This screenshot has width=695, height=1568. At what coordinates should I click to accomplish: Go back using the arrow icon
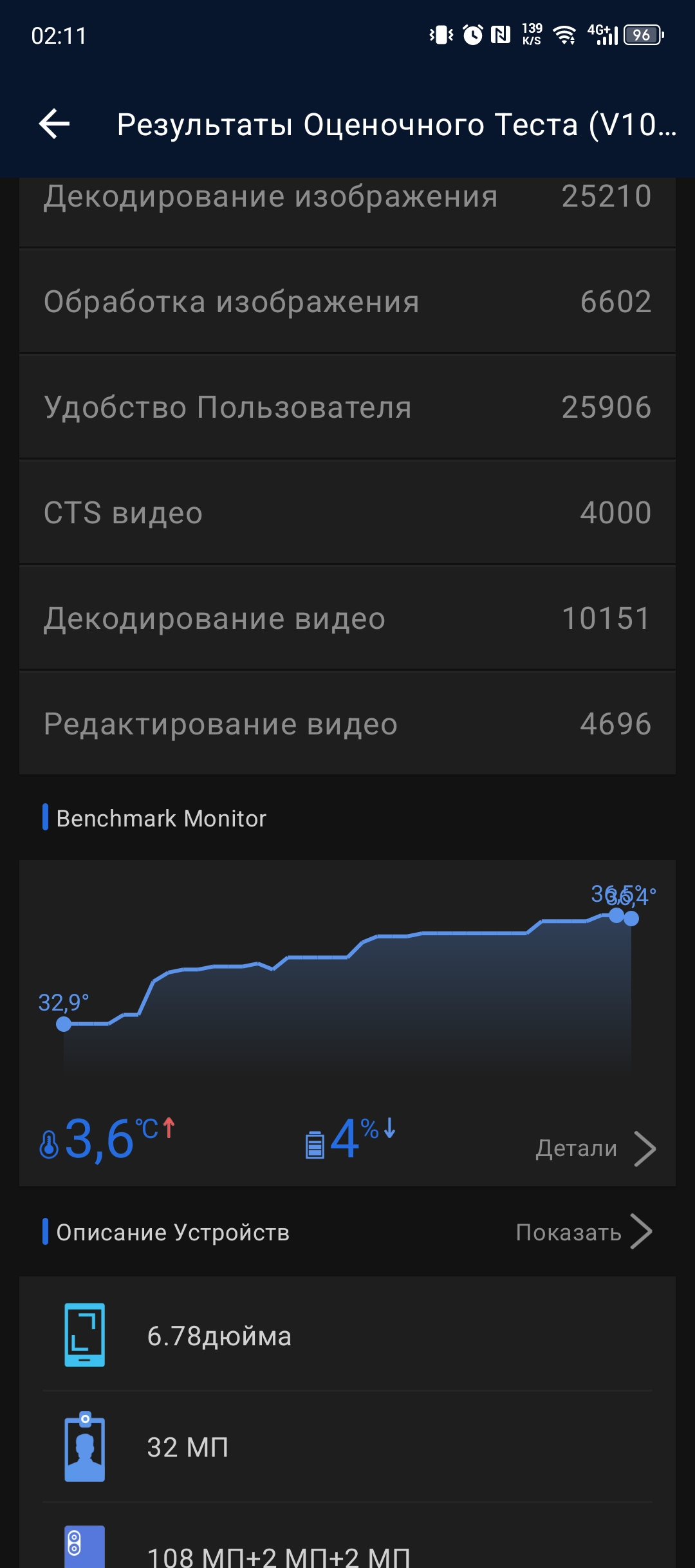tap(54, 124)
